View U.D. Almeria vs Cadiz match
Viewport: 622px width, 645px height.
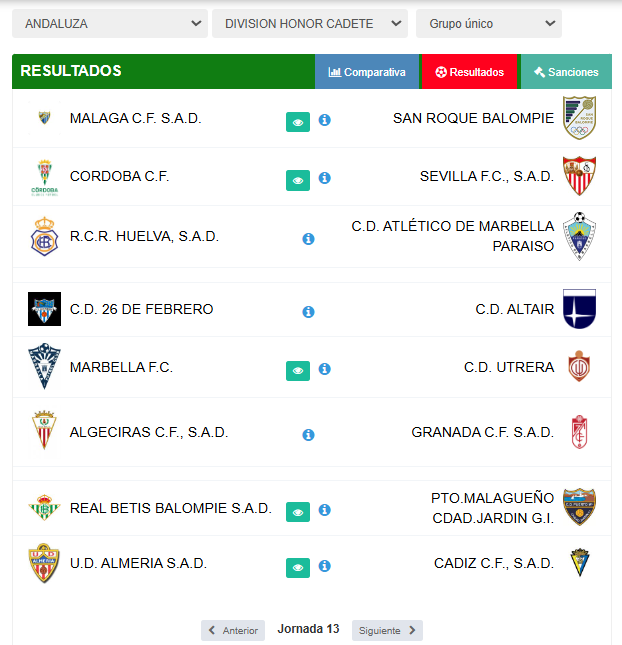pos(298,567)
